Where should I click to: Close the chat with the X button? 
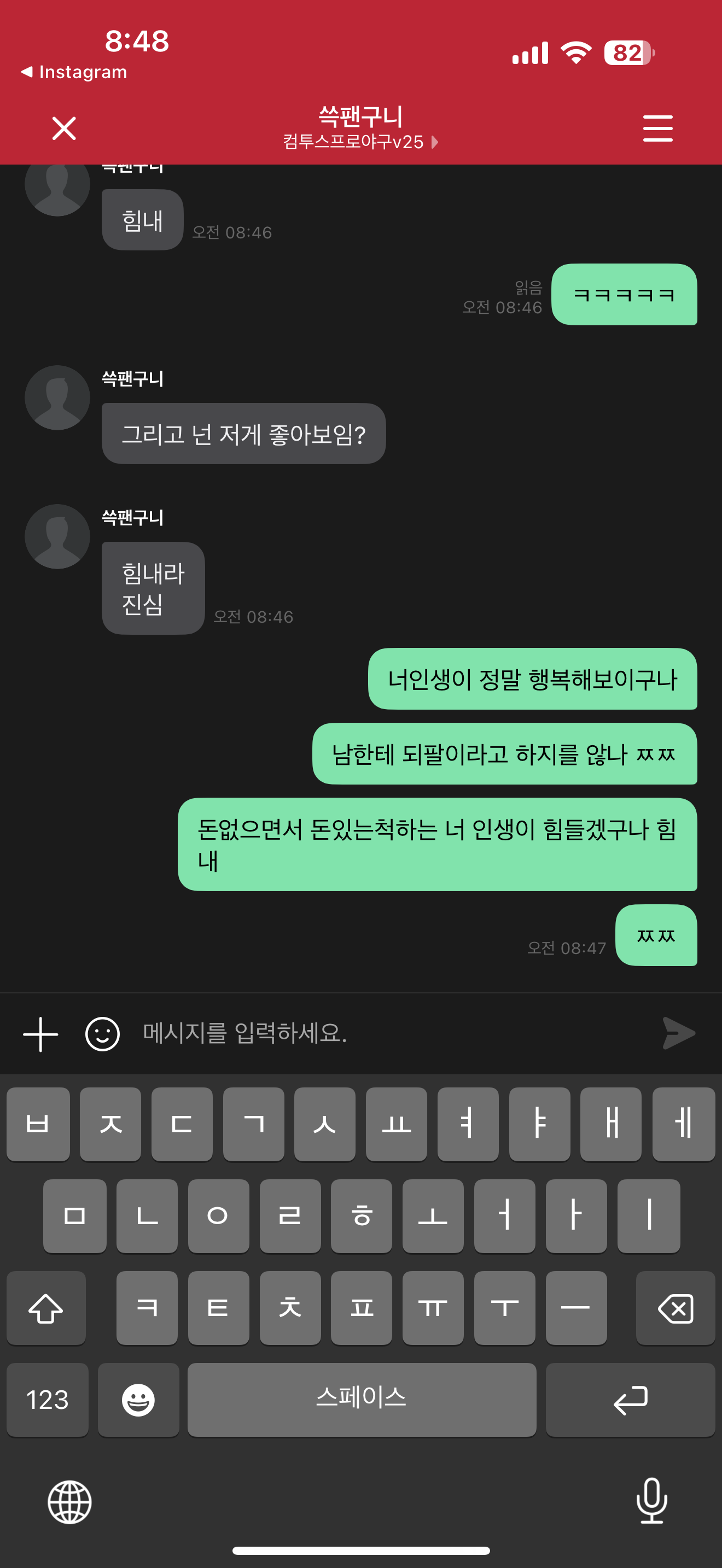64,128
